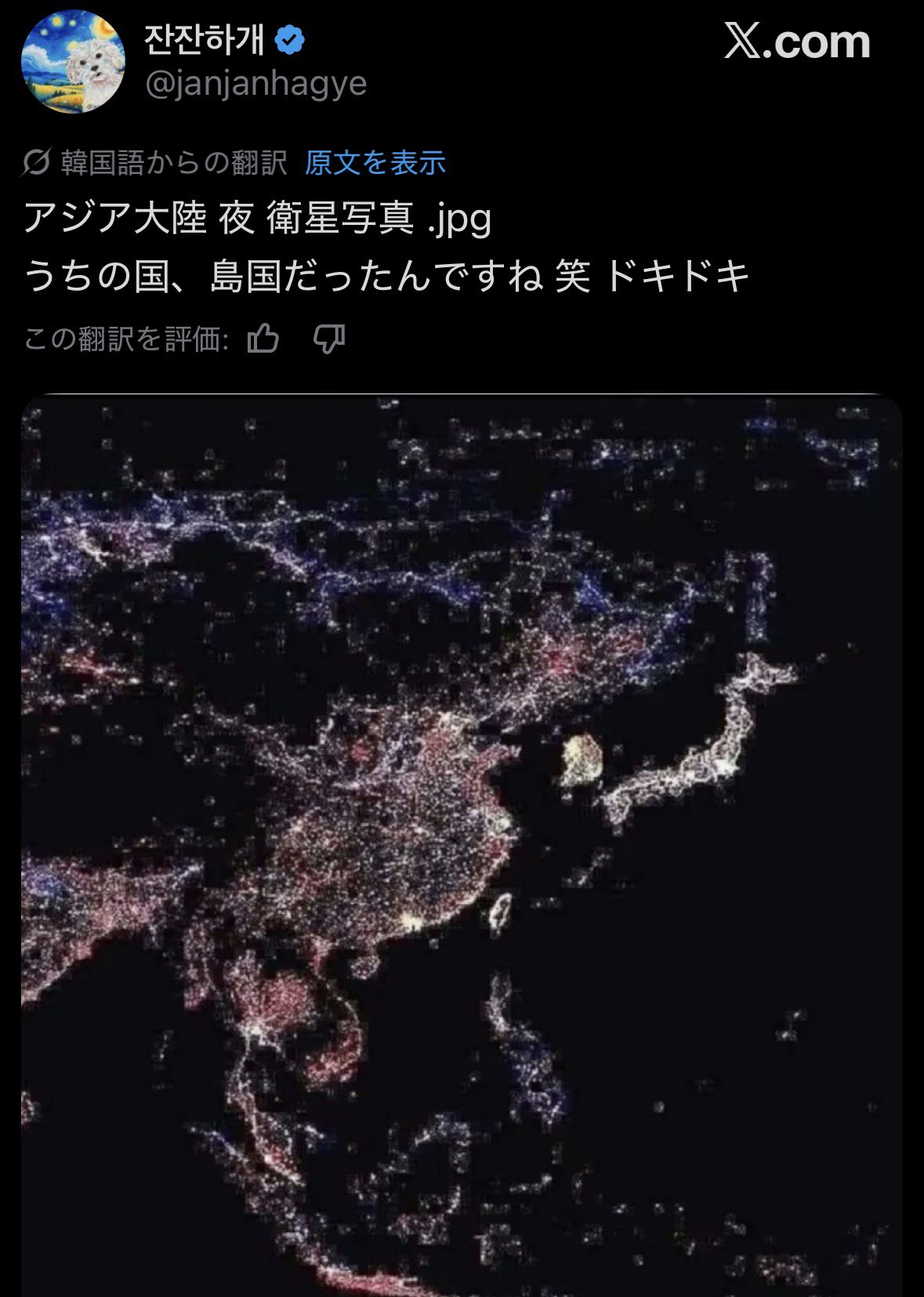Screen dimensions: 924x1297
Task: Rate the translation with thumbs up
Action: pyautogui.click(x=263, y=339)
